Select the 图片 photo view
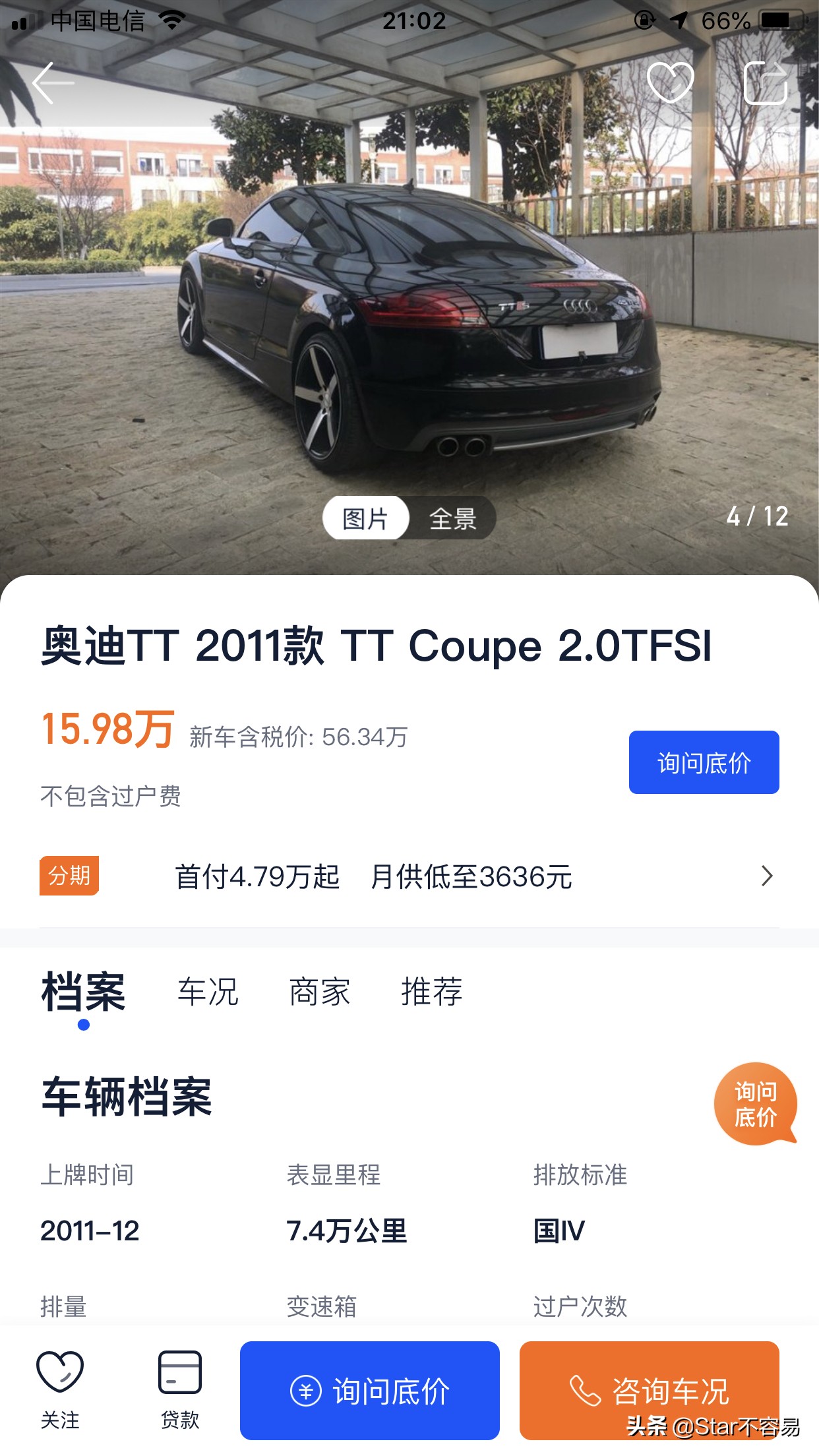Screen dimensions: 819x1456 point(365,518)
